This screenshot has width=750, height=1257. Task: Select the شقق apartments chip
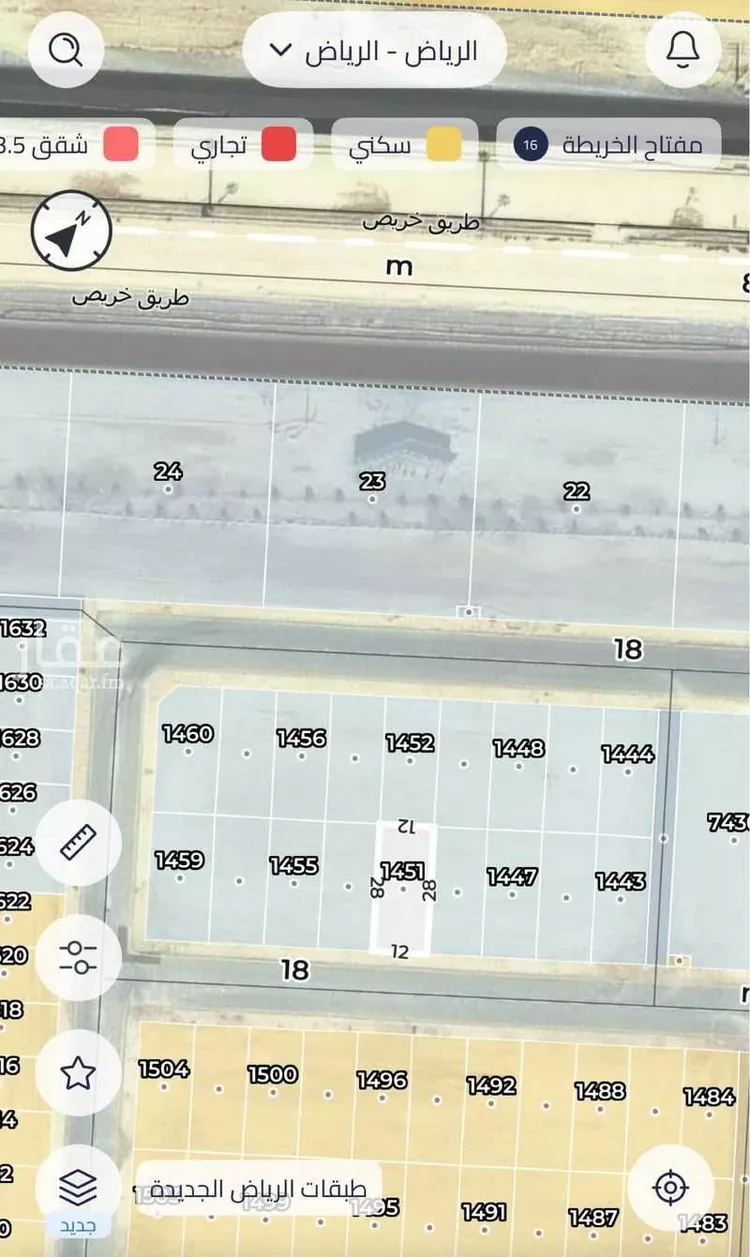point(70,145)
